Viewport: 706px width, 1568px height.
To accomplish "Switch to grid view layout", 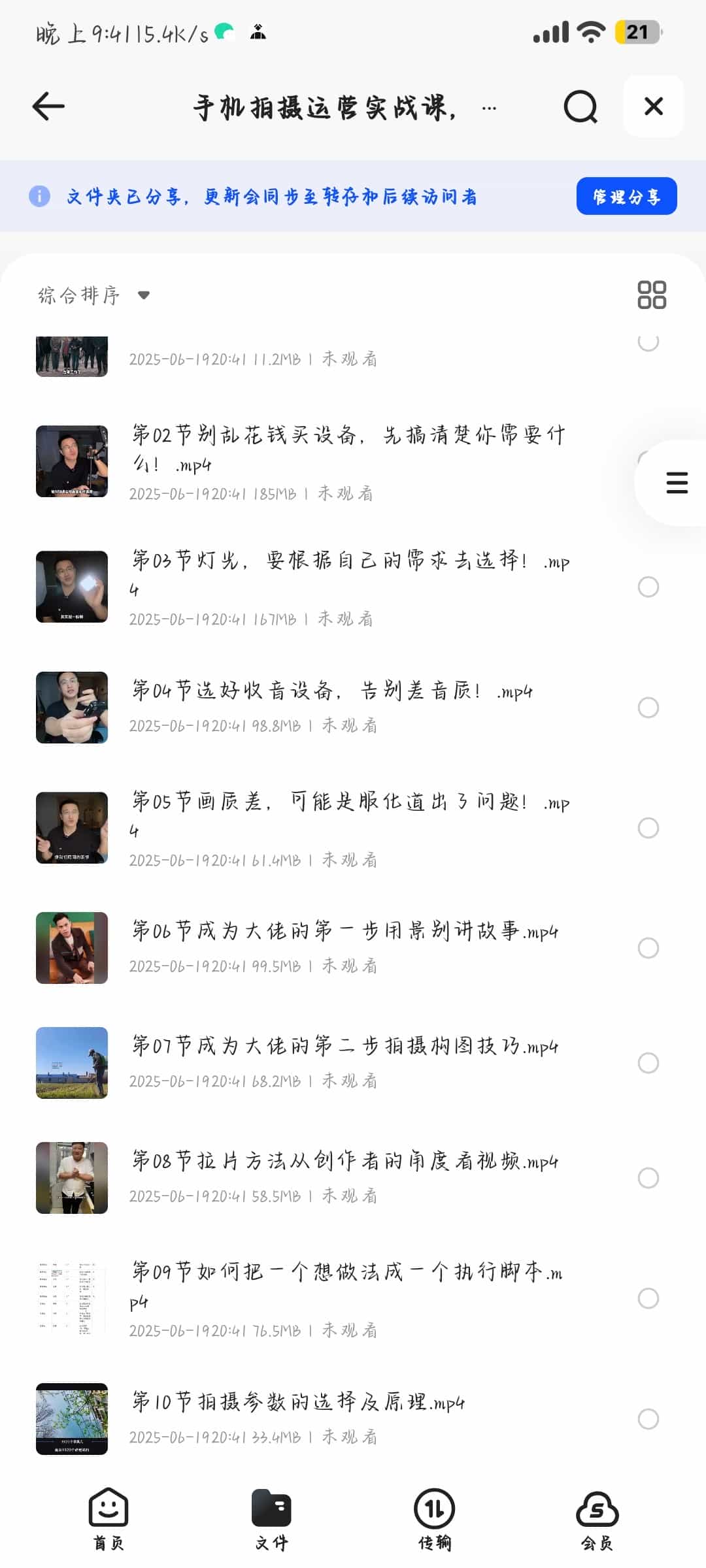I will point(652,295).
